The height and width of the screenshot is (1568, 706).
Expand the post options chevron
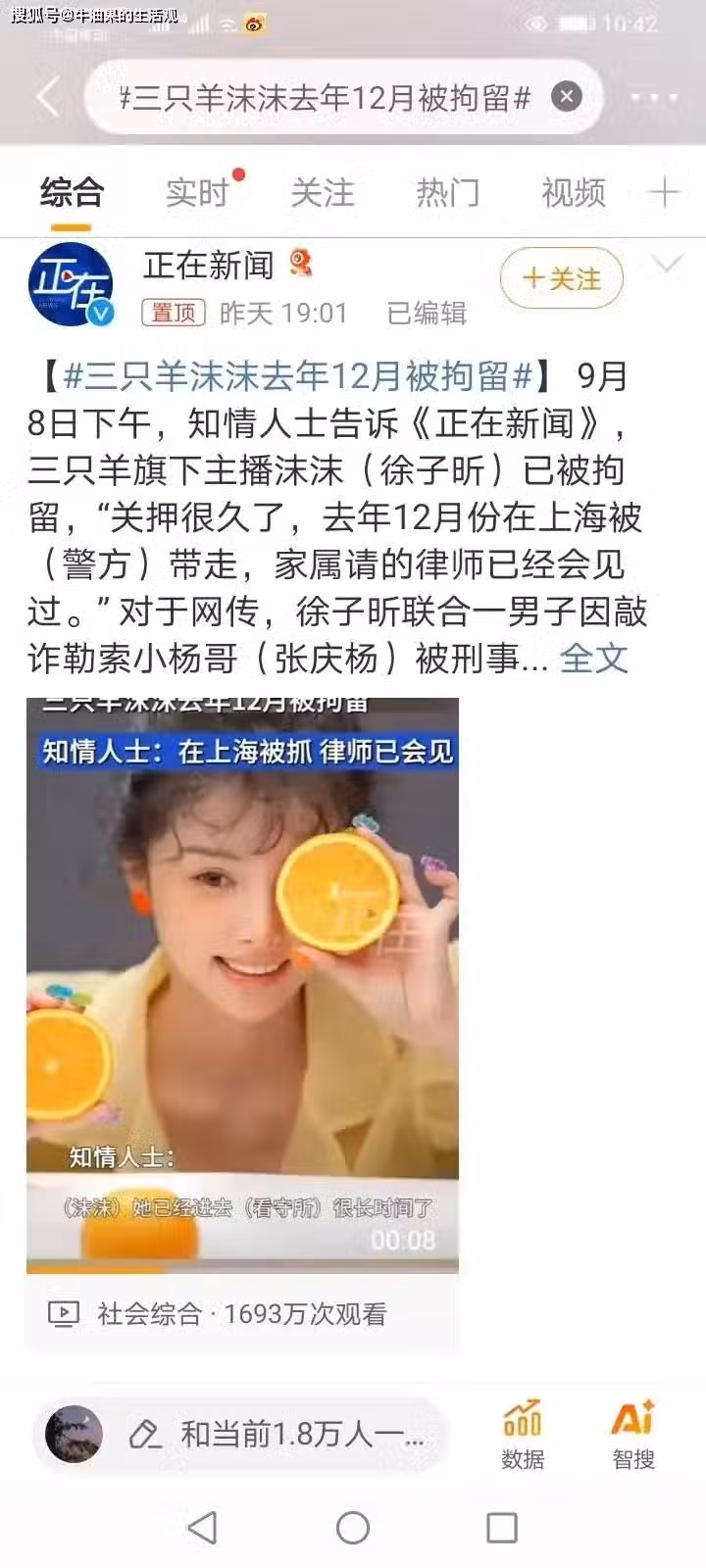[x=668, y=265]
